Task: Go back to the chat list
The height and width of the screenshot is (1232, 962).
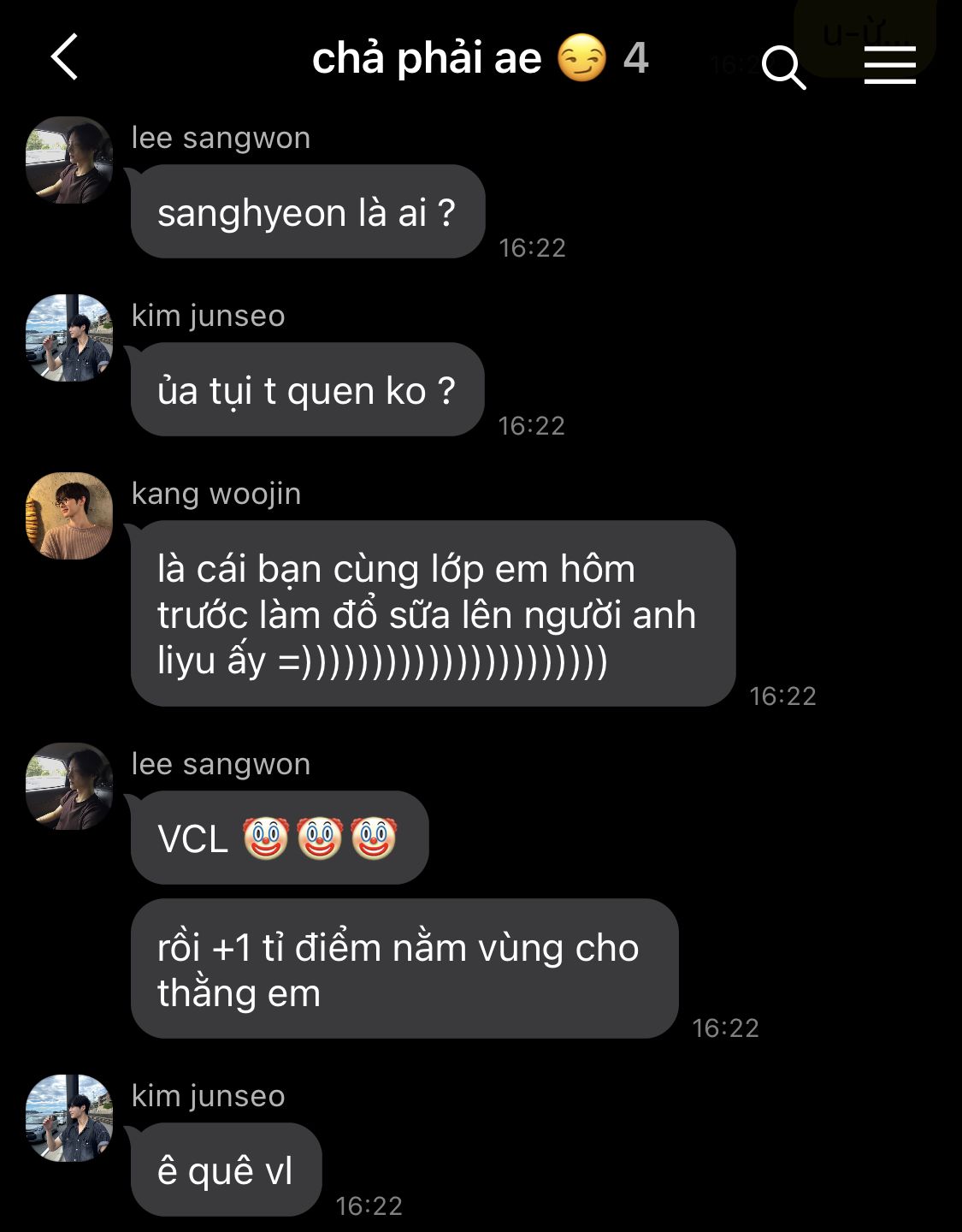Action: [65, 57]
